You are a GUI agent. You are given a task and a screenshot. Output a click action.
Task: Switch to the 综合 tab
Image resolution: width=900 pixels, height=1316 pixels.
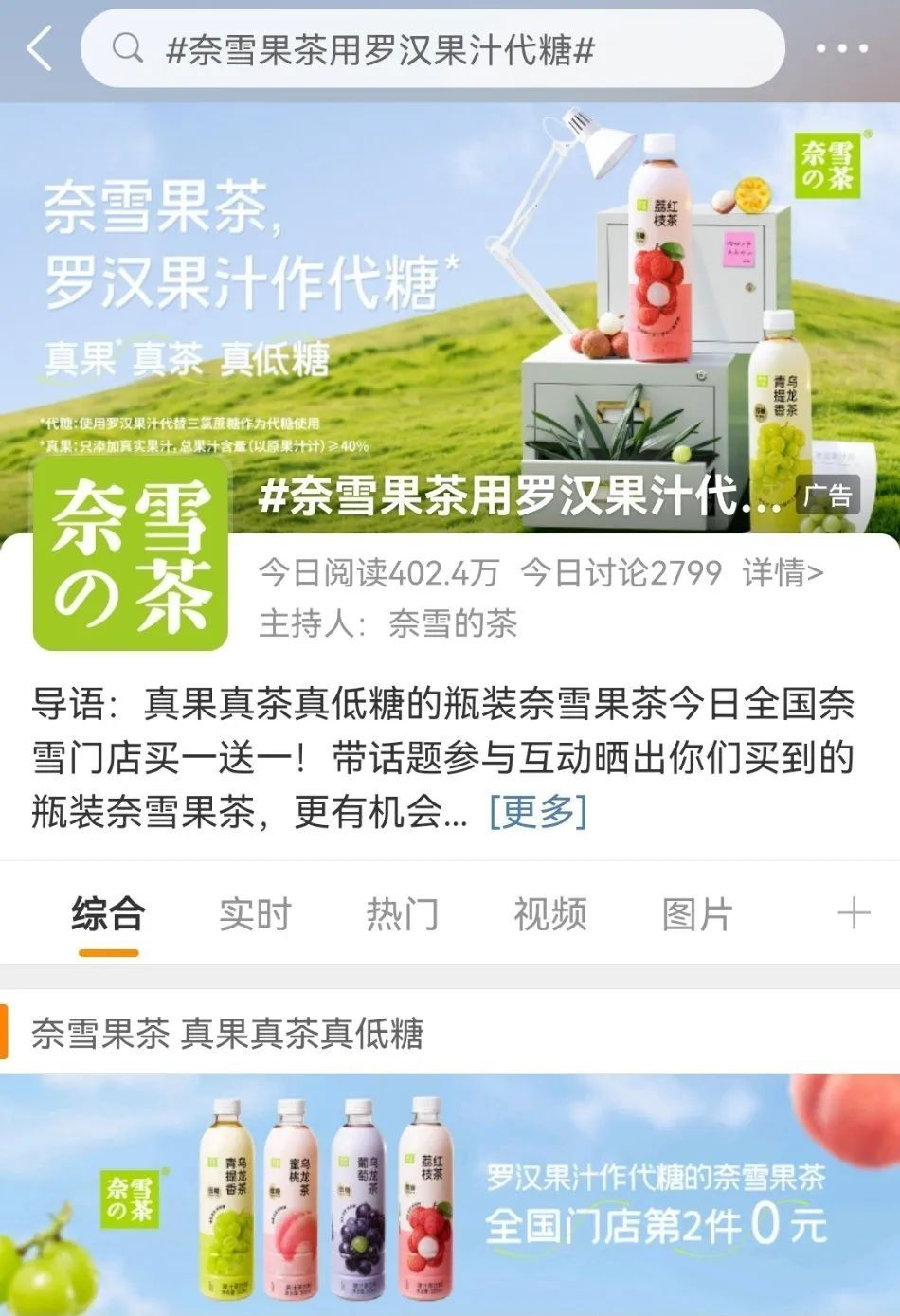[x=108, y=914]
